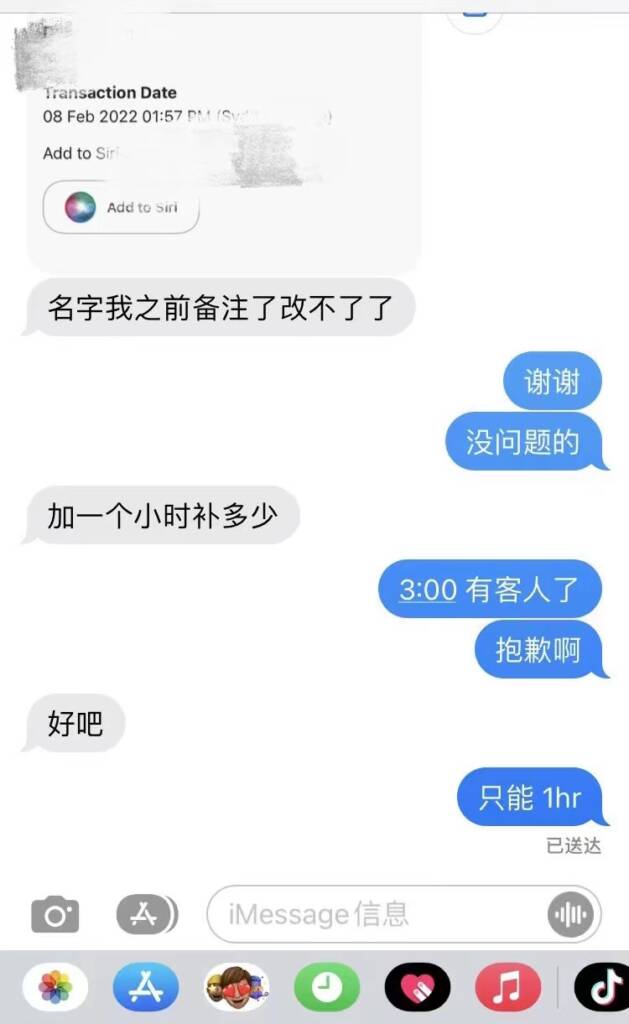Open the Digital Touch heart app
Image resolution: width=629 pixels, height=1024 pixels.
pos(417,989)
